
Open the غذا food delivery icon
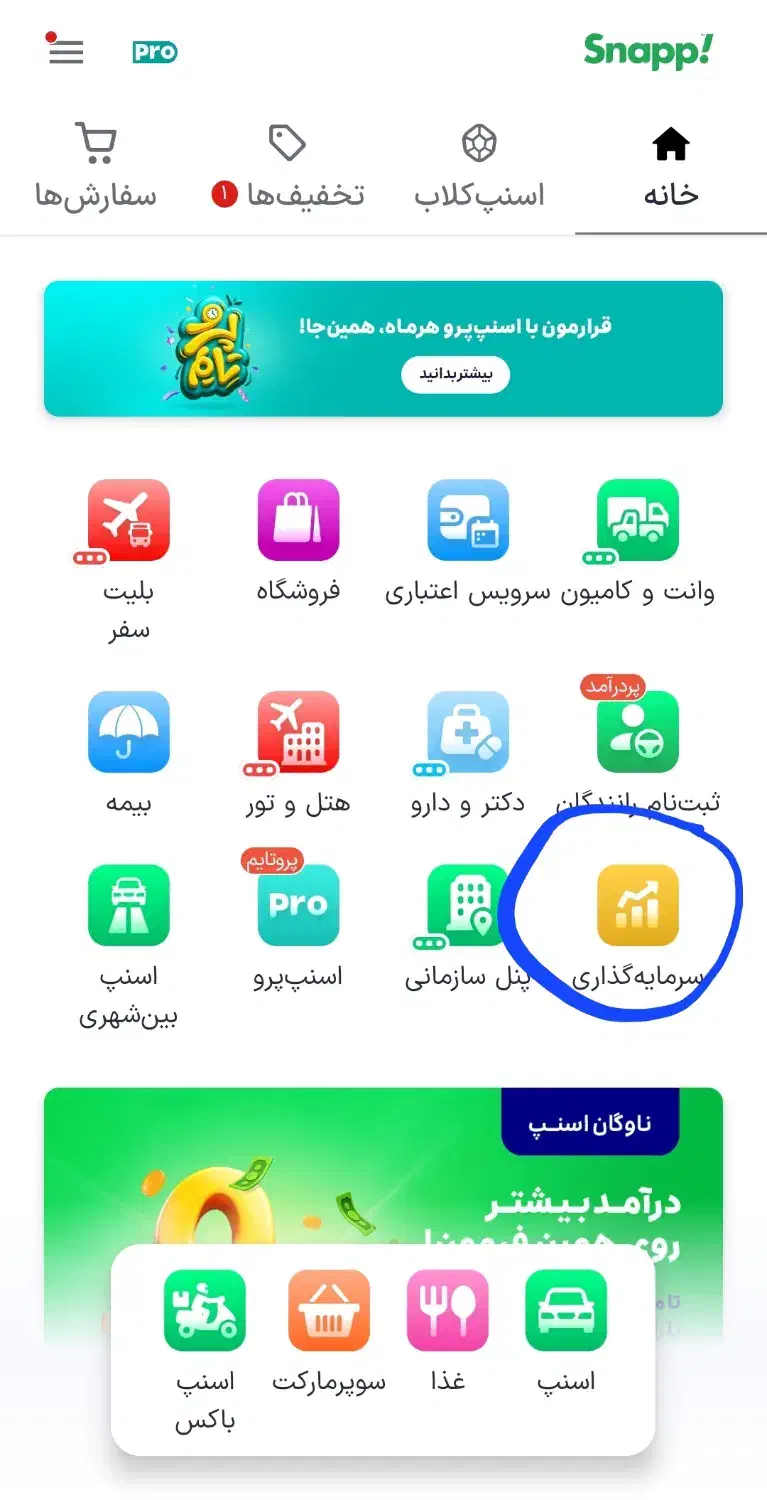tap(447, 1312)
